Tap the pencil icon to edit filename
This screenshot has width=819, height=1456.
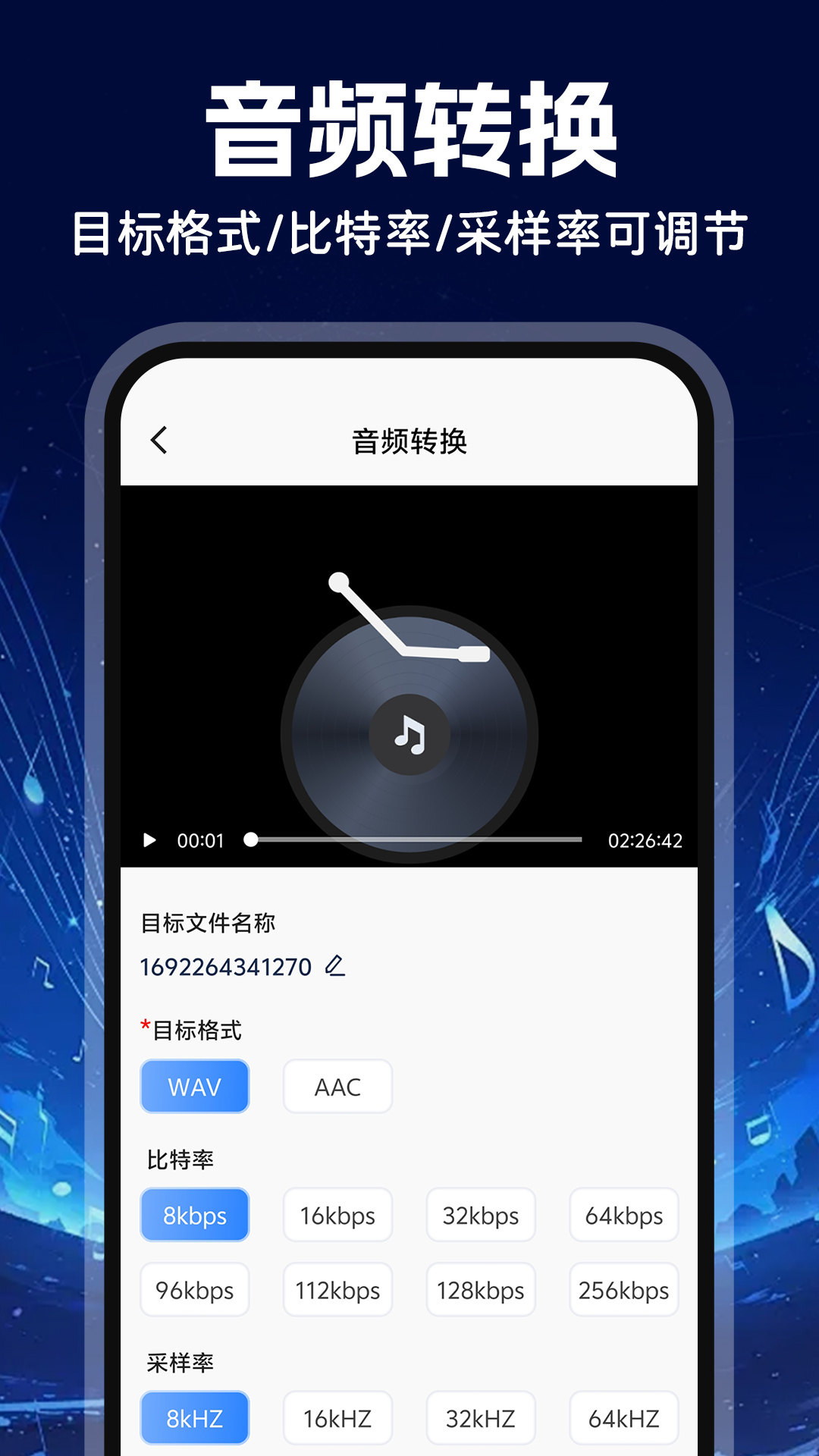(x=336, y=966)
